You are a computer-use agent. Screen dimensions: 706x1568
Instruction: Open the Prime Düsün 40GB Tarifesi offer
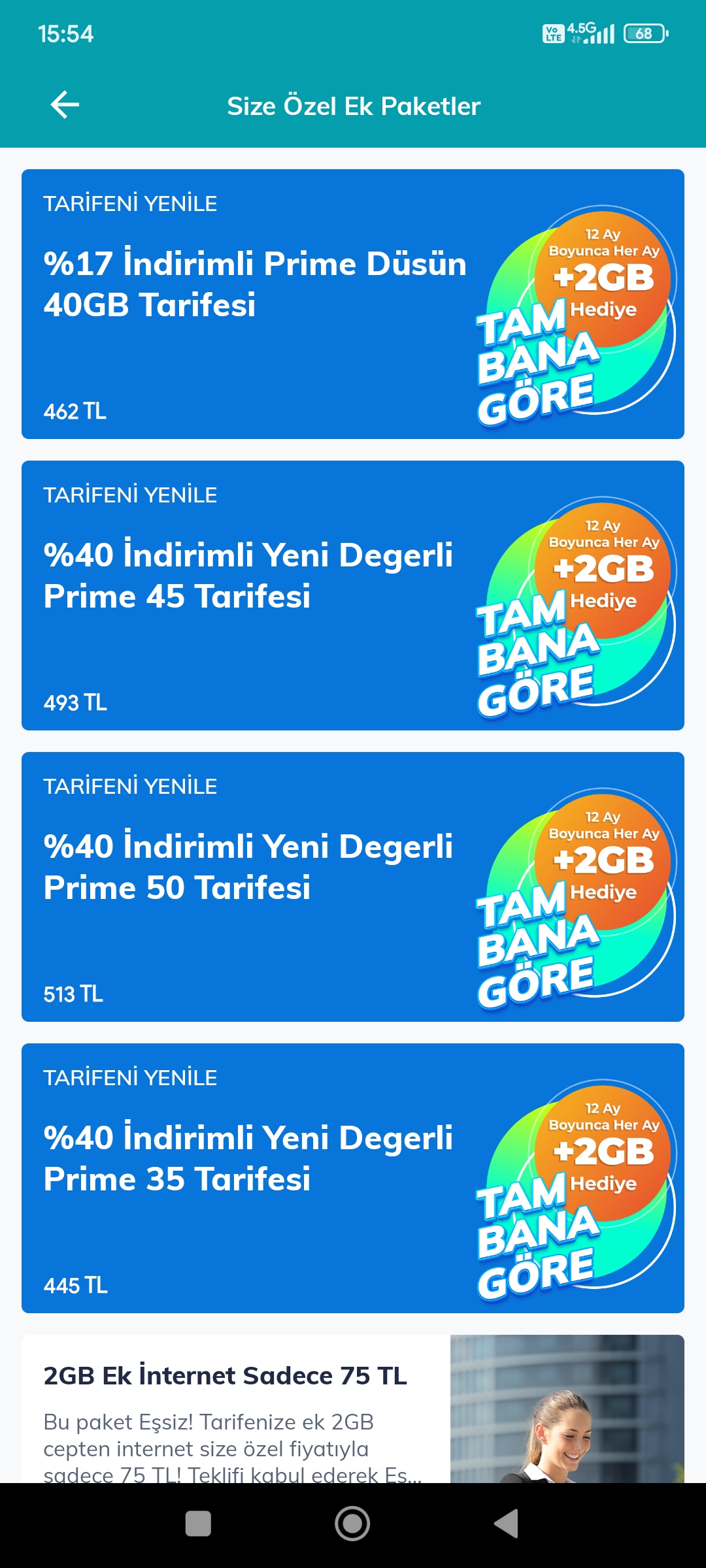pyautogui.click(x=353, y=304)
